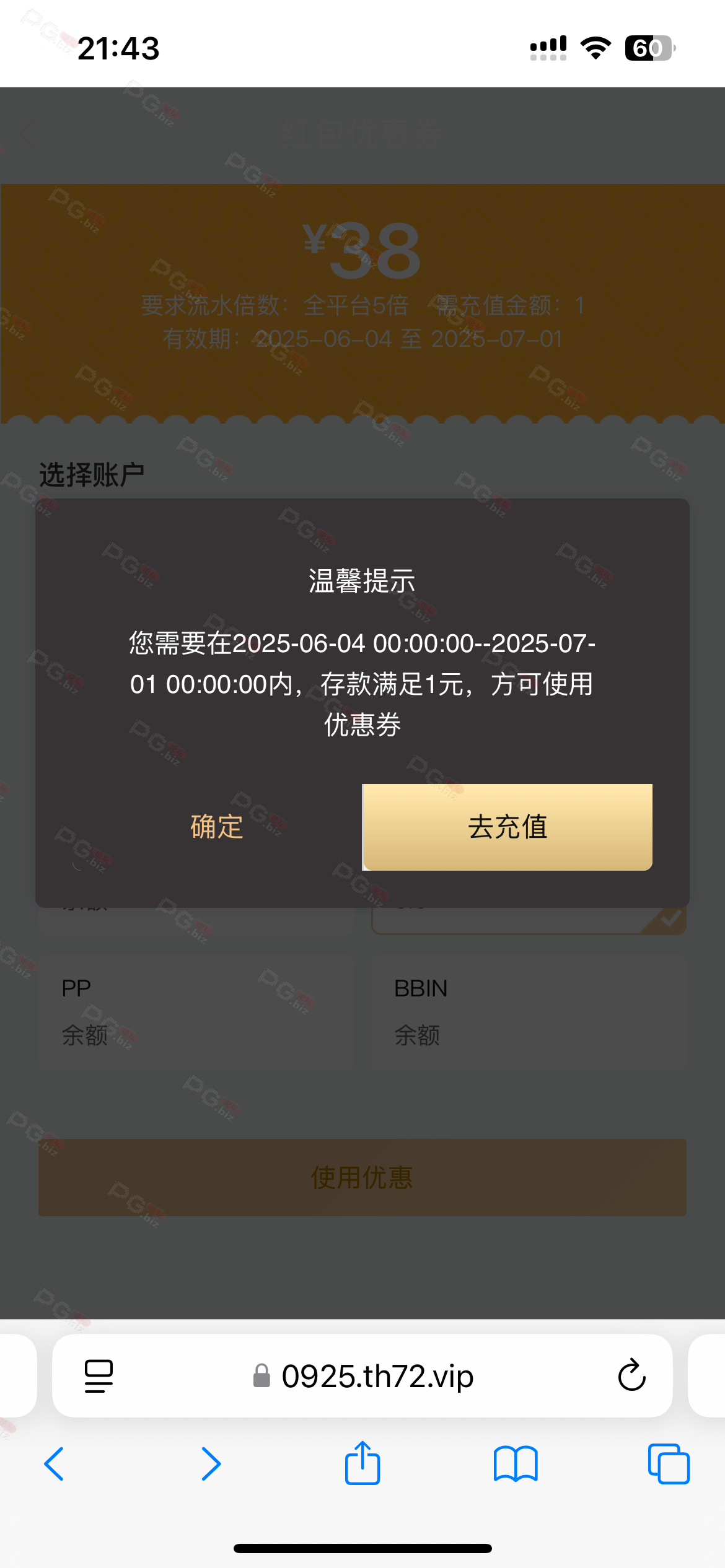725x1568 pixels.
Task: Open Safari bookmarks
Action: pos(515,1464)
